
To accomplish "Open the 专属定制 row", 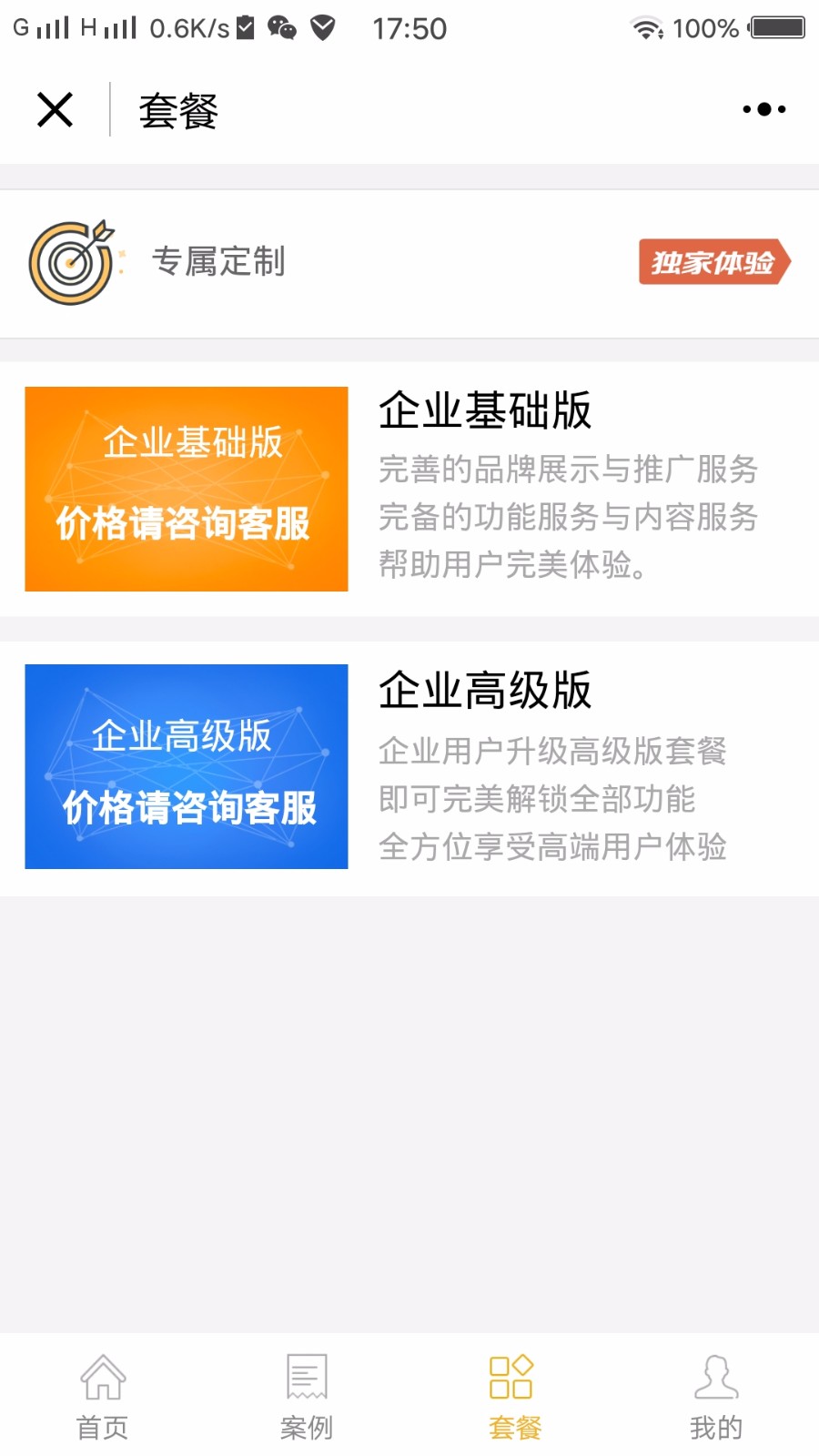I will coord(409,264).
